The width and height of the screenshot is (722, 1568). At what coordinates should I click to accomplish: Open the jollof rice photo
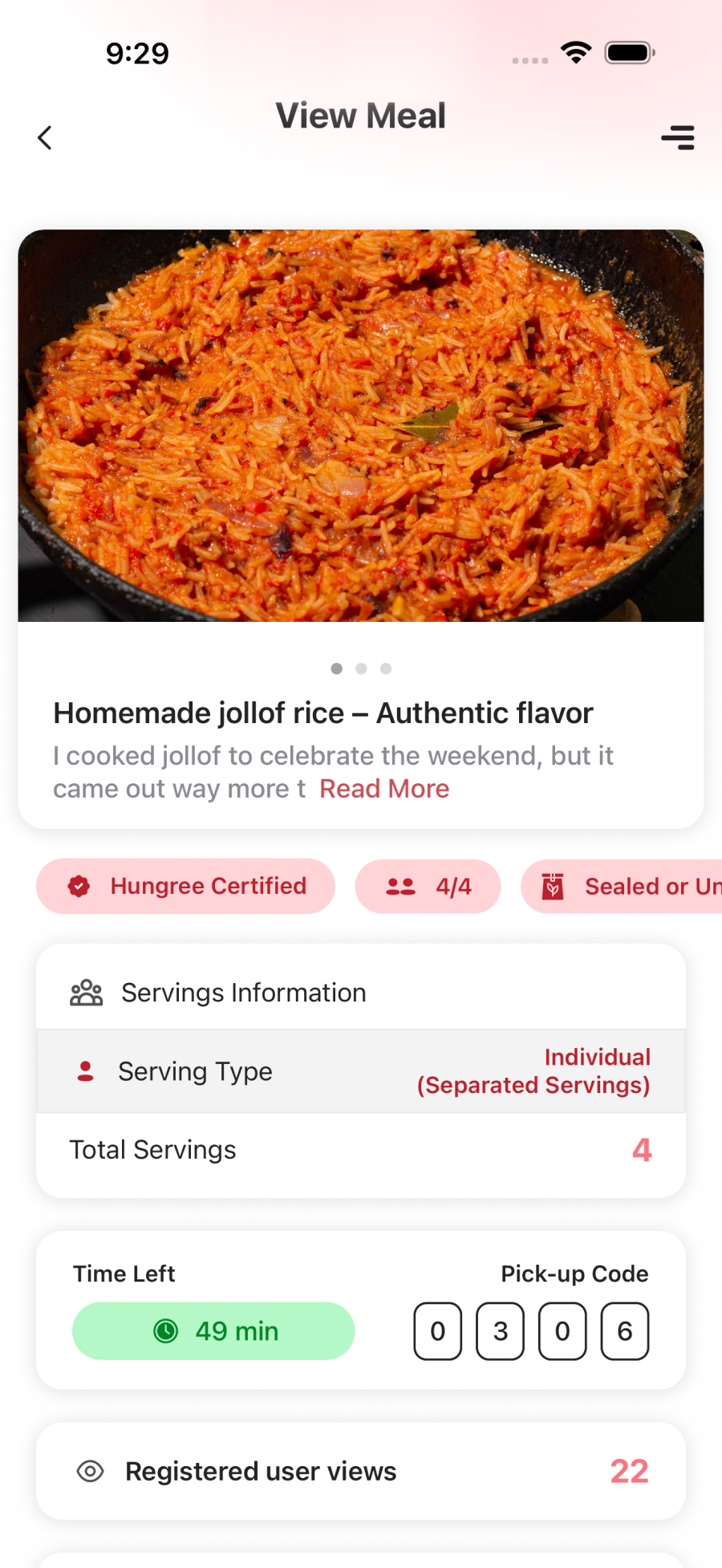tap(361, 425)
